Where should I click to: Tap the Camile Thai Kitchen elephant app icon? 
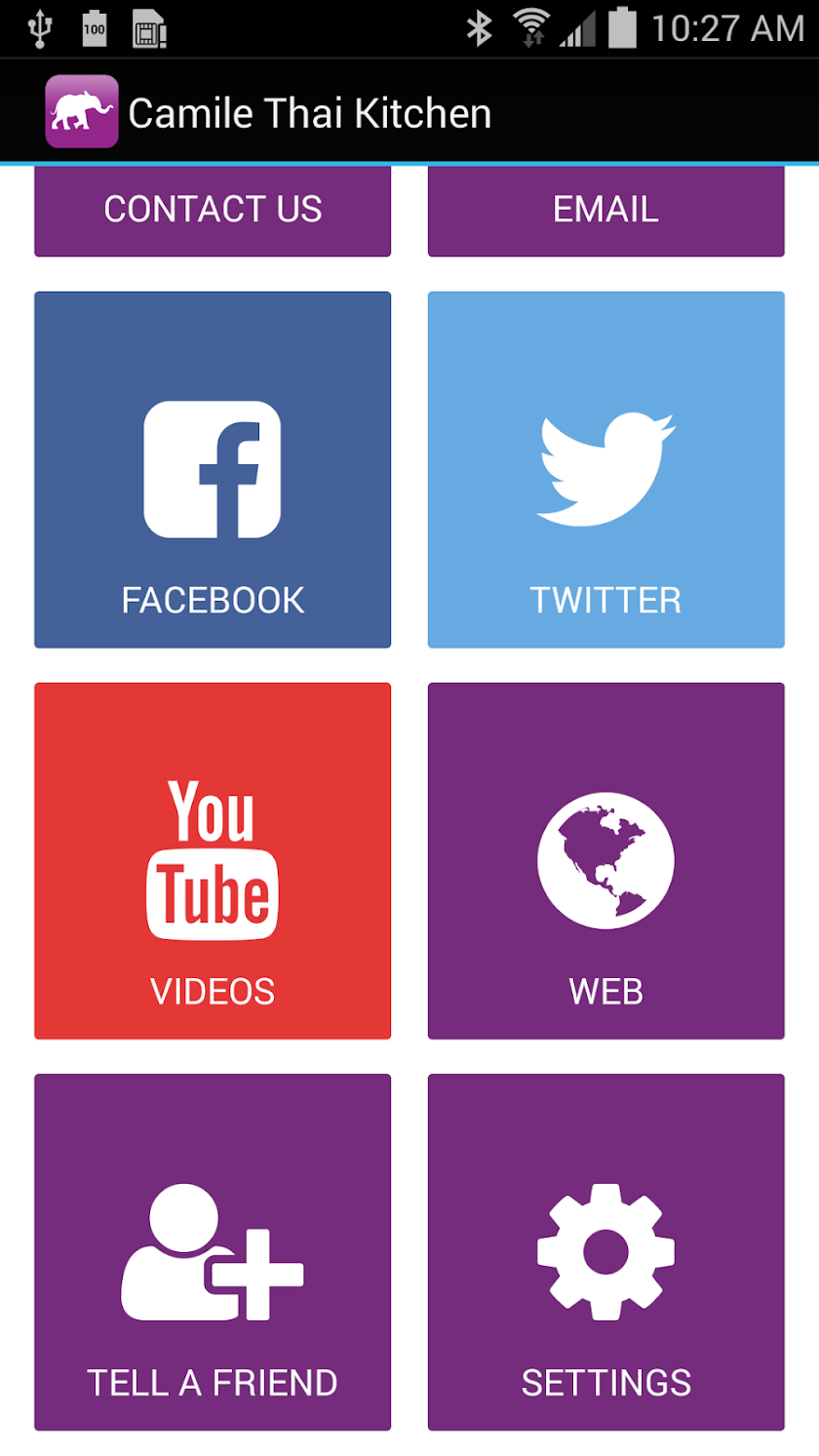coord(82,112)
